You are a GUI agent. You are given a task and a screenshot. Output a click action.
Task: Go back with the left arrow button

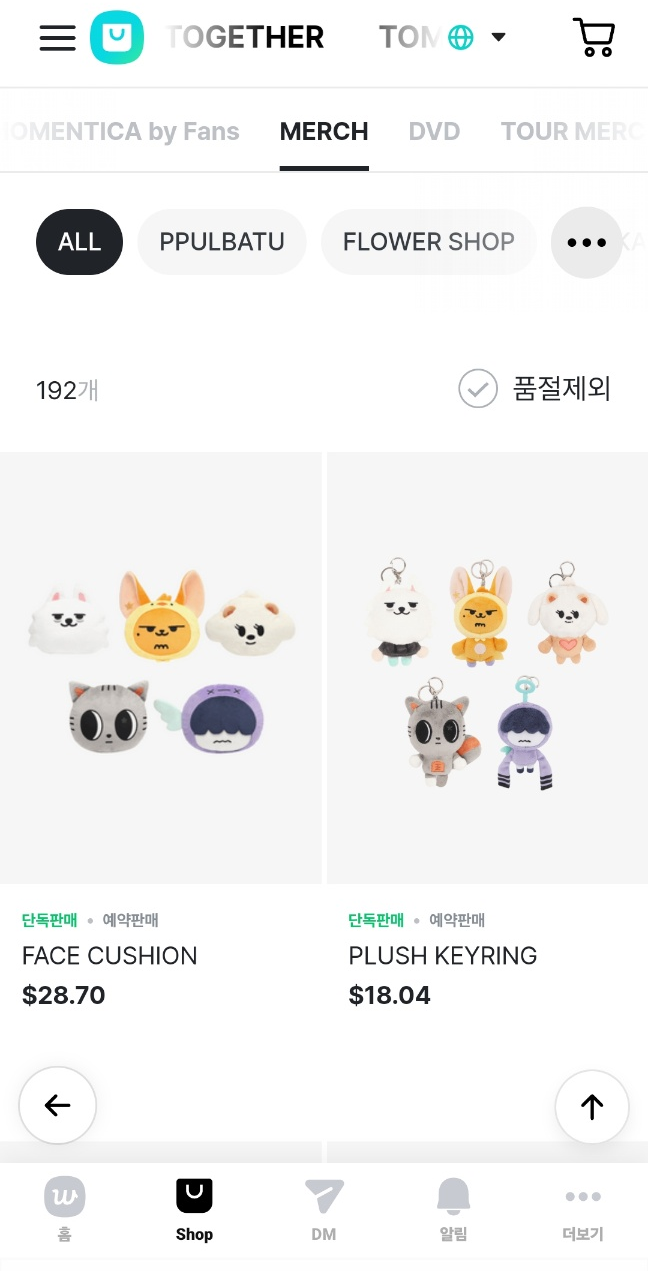(x=58, y=1105)
